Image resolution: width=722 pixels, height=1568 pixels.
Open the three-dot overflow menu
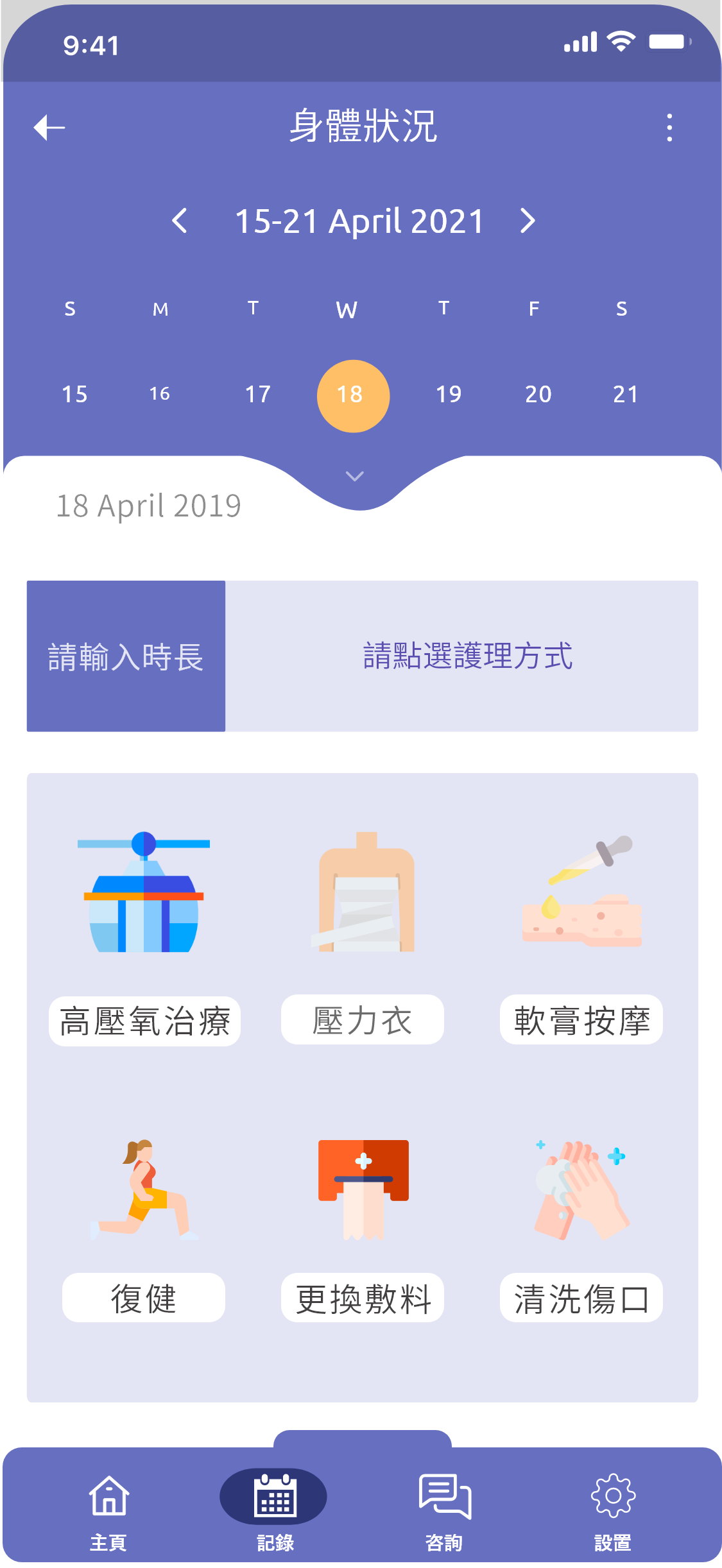coord(669,127)
